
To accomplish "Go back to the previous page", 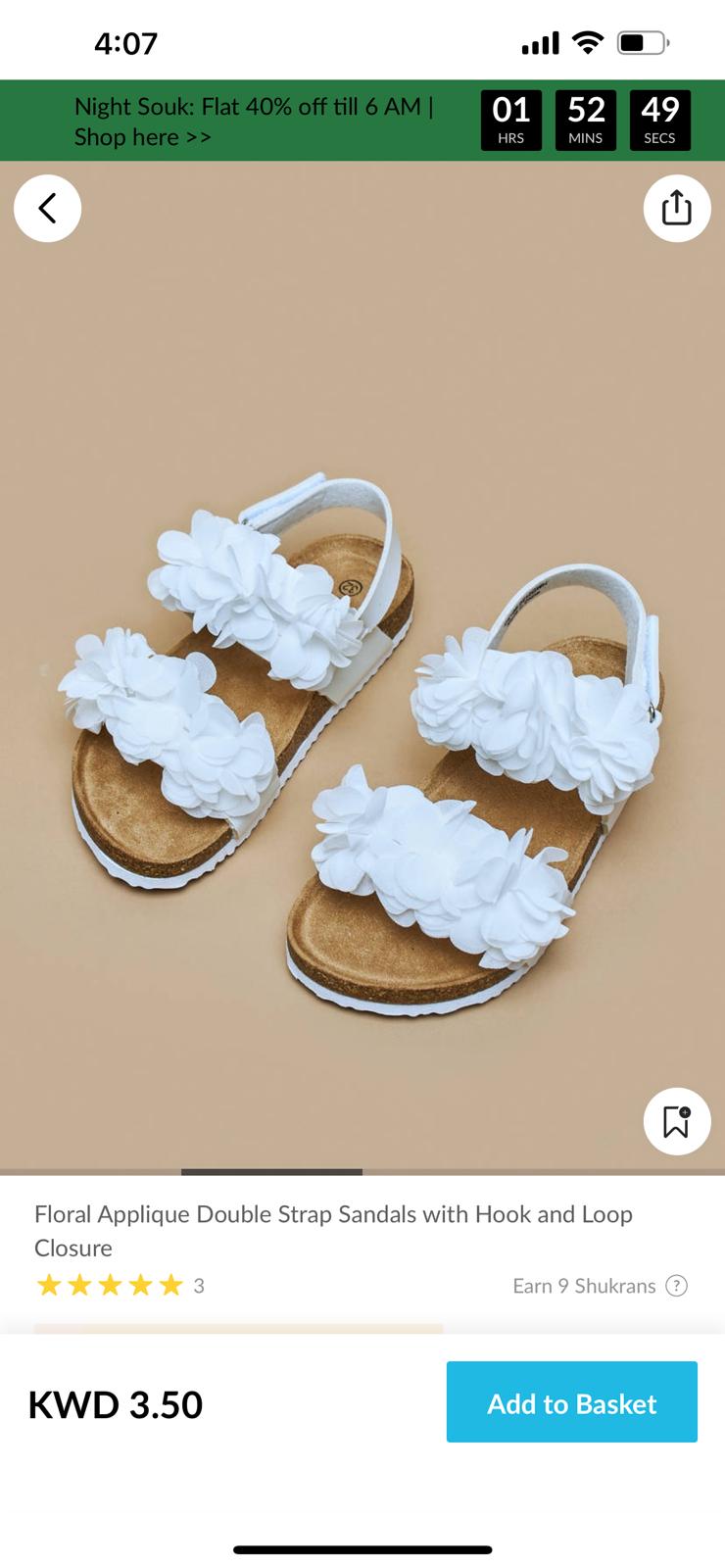I will tap(47, 208).
